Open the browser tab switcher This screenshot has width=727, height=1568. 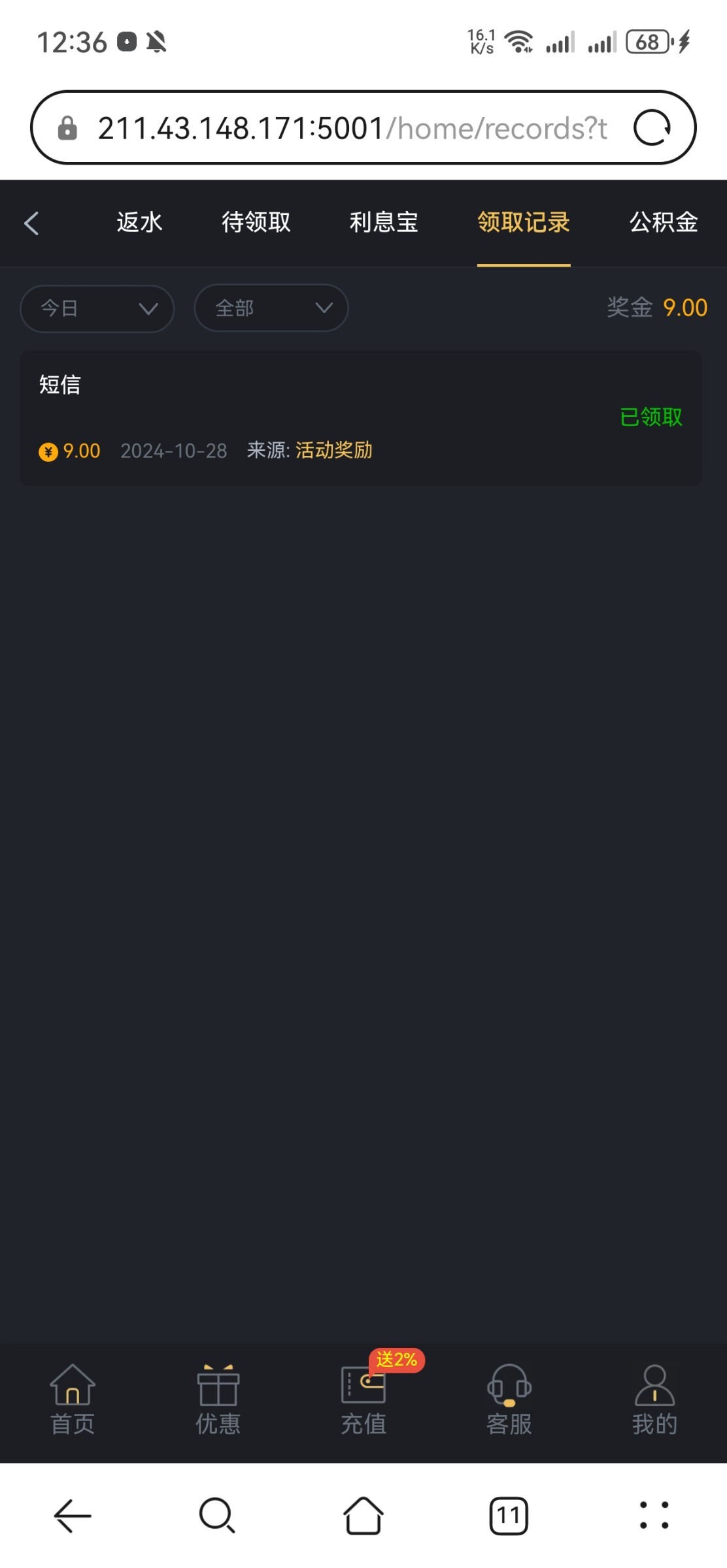pyautogui.click(x=508, y=1516)
